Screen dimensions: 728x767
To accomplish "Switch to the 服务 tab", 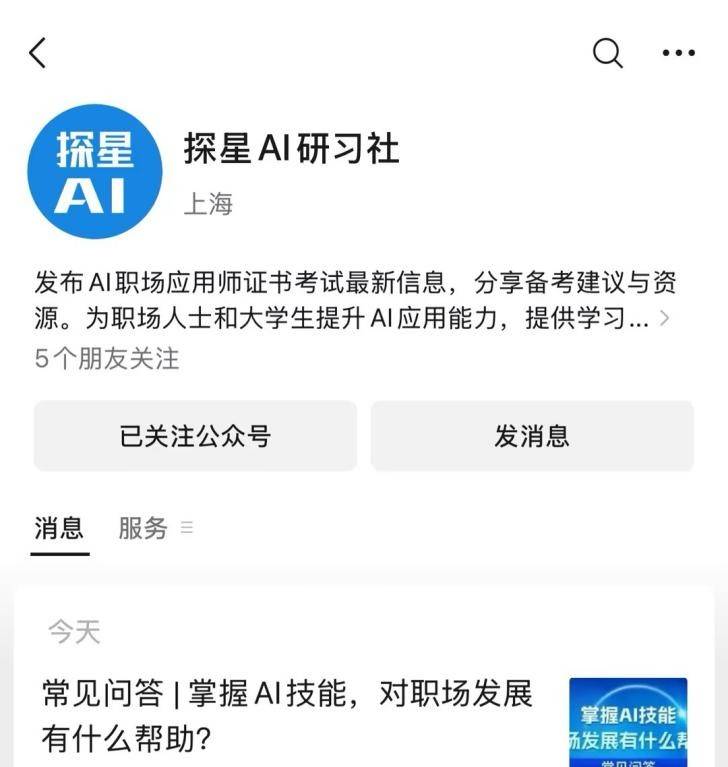I will pyautogui.click(x=143, y=529).
